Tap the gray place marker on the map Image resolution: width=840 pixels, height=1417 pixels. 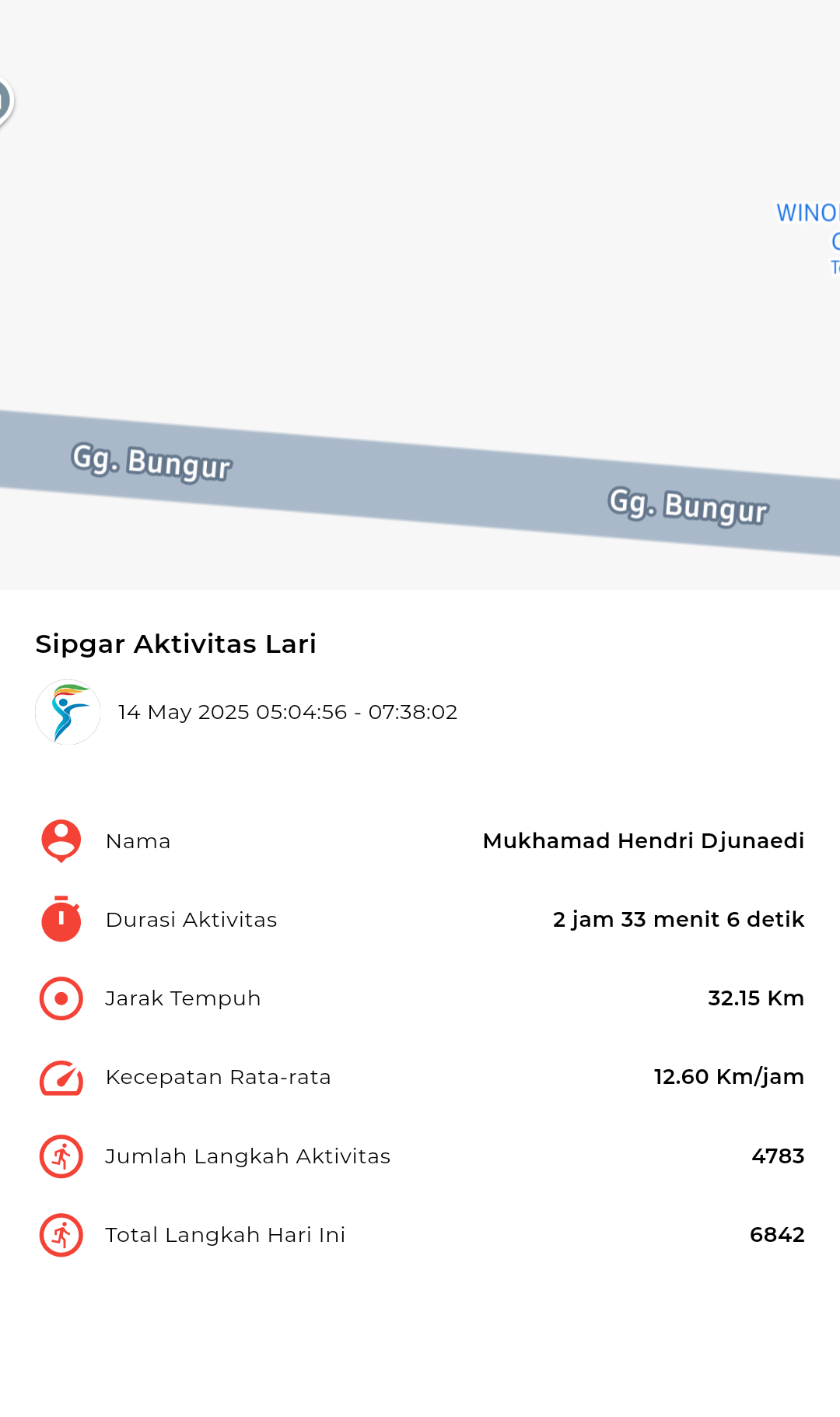coord(4,101)
